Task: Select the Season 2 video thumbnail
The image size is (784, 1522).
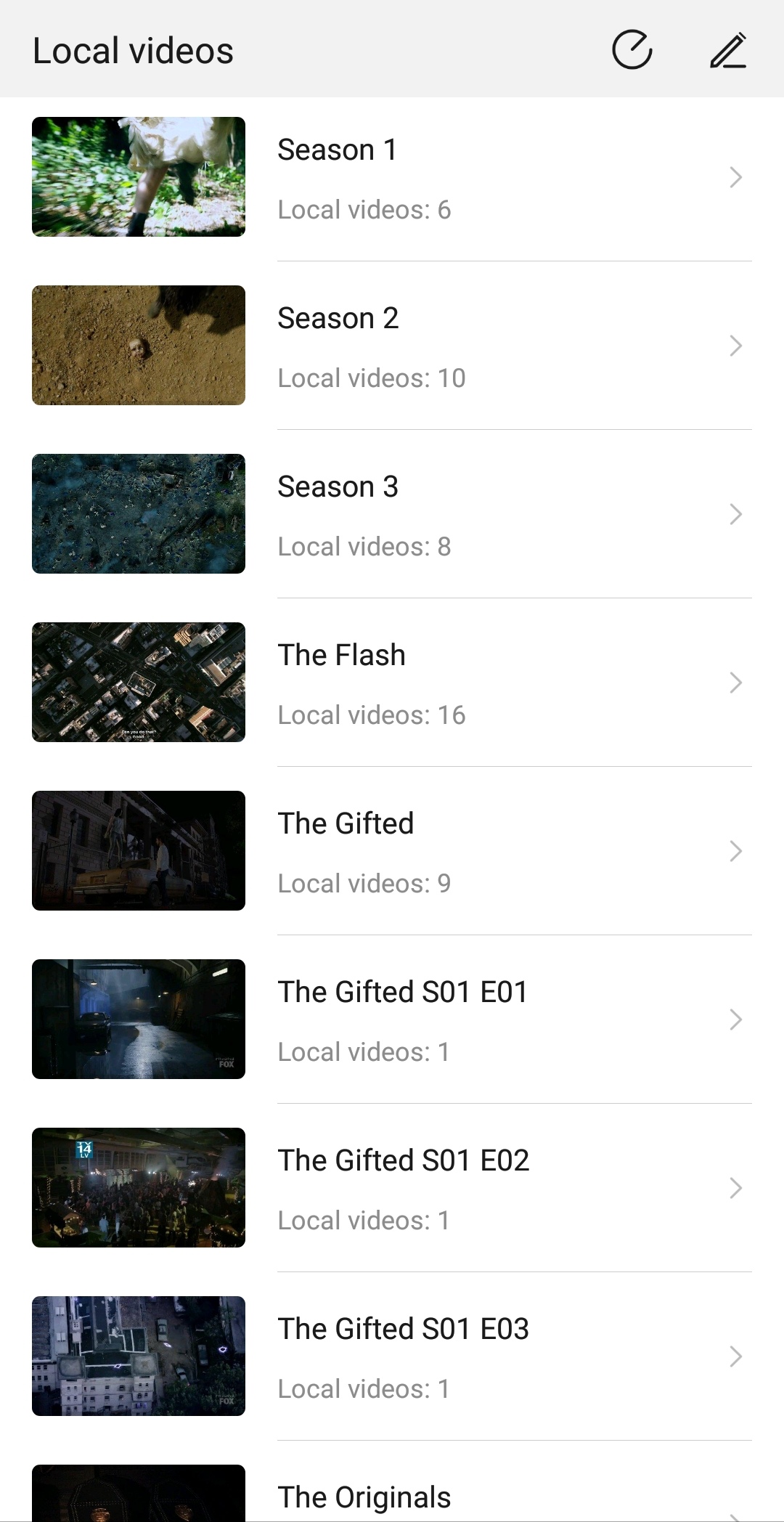Action: (x=138, y=345)
